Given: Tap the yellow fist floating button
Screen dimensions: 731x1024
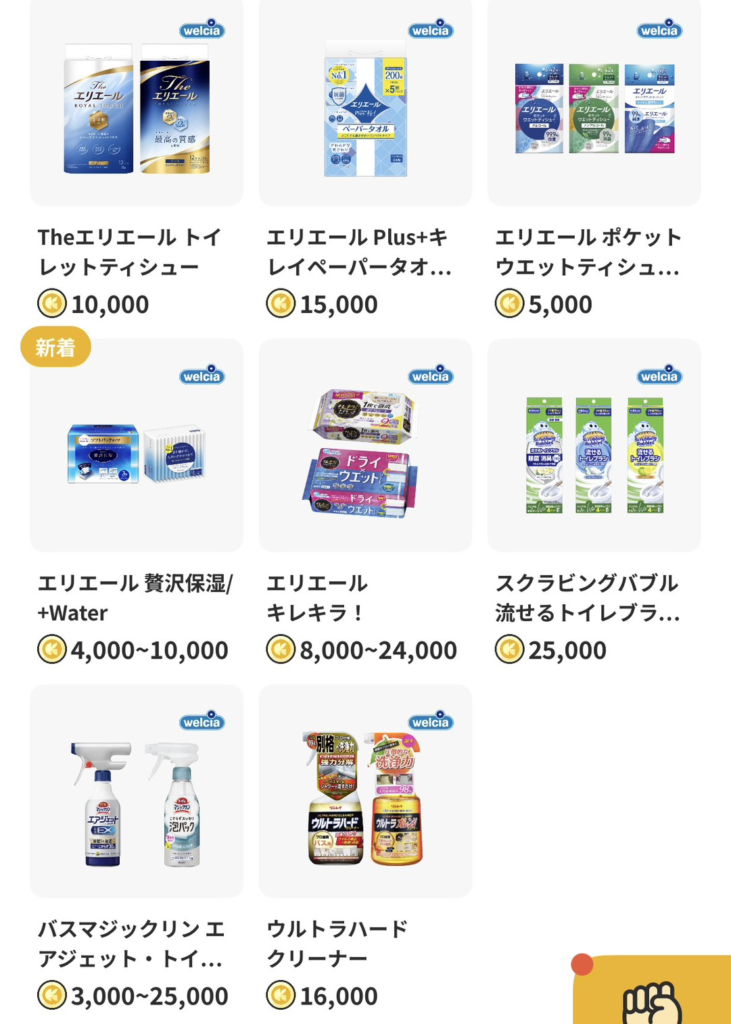Looking at the screenshot, I should (x=655, y=994).
